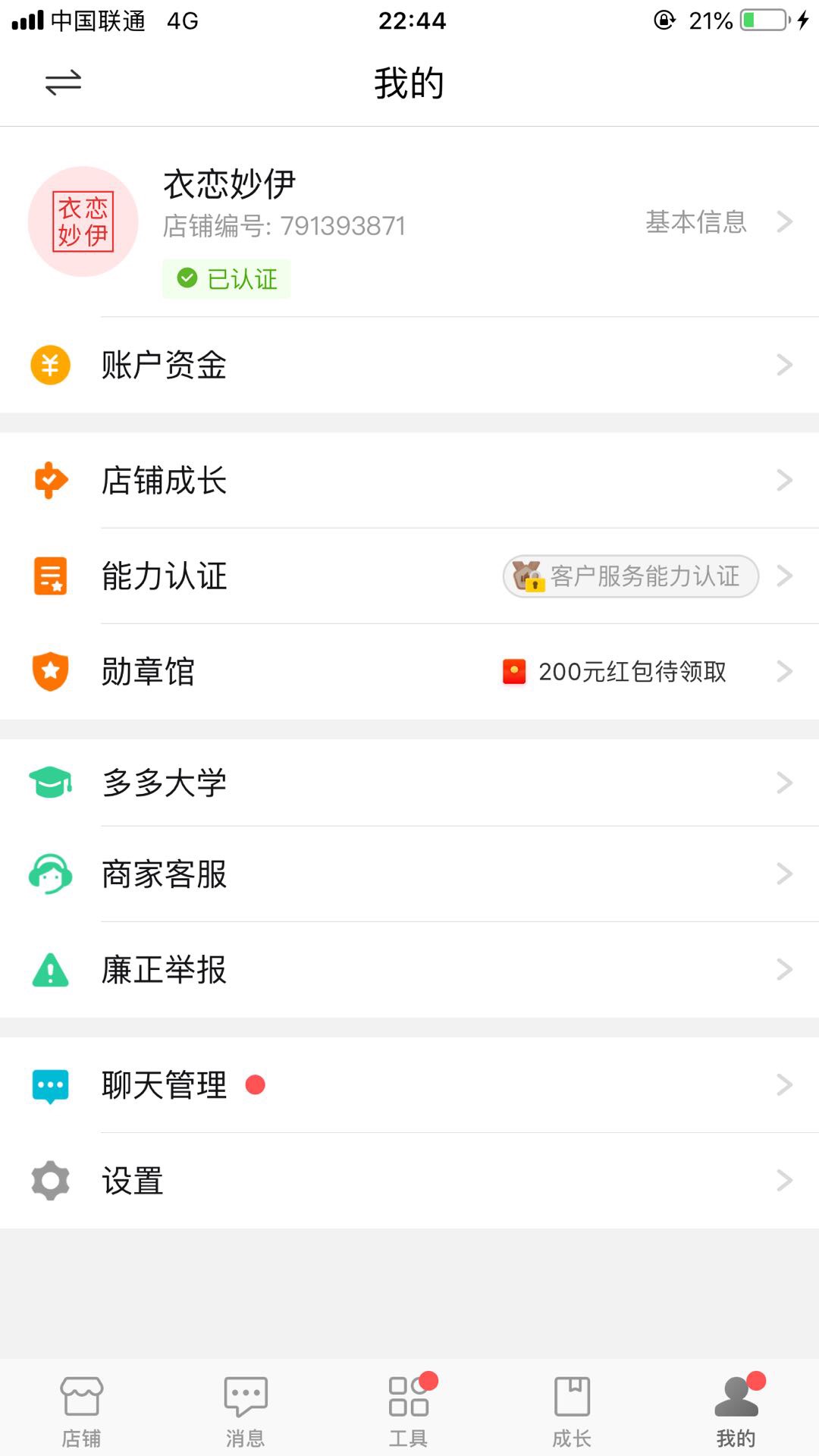Open 多多大学 learning section
819x1456 pixels.
click(409, 783)
